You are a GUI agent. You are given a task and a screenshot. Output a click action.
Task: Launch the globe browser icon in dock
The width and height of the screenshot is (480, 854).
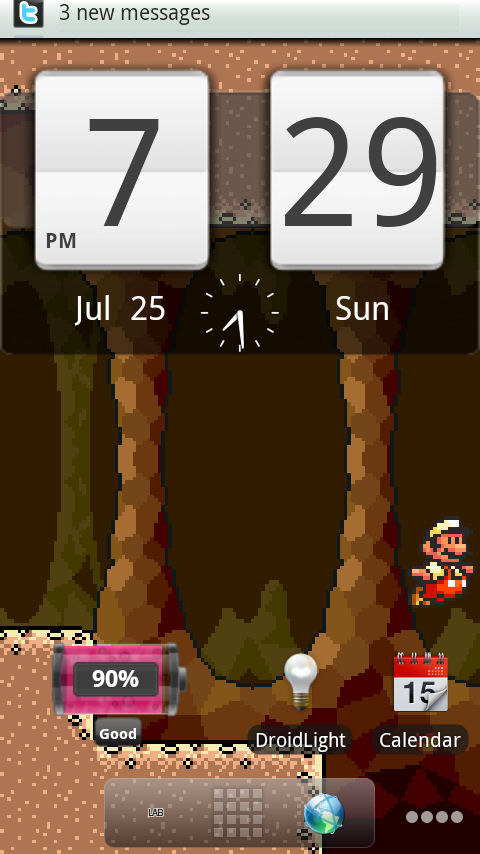[x=324, y=814]
